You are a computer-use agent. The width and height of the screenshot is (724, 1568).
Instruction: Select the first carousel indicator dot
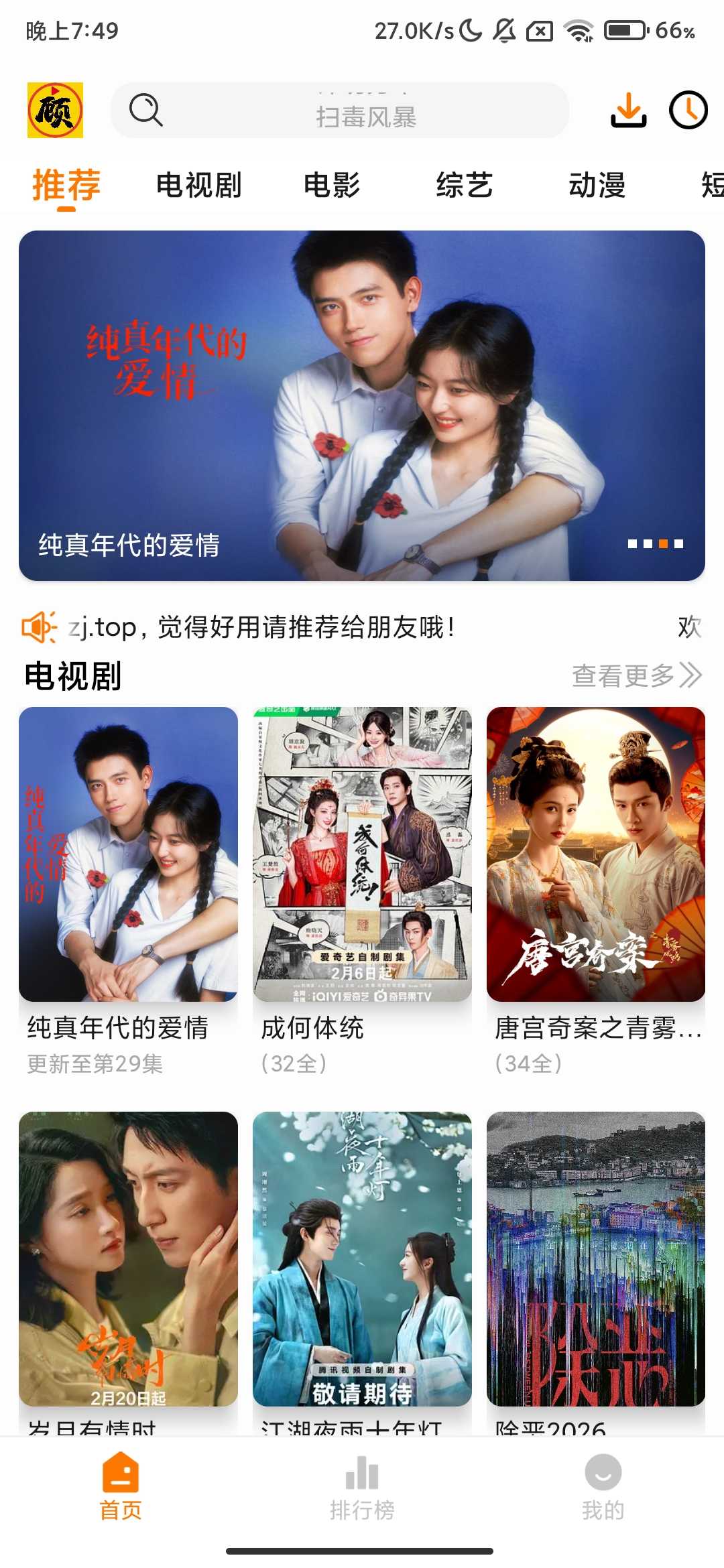(633, 545)
